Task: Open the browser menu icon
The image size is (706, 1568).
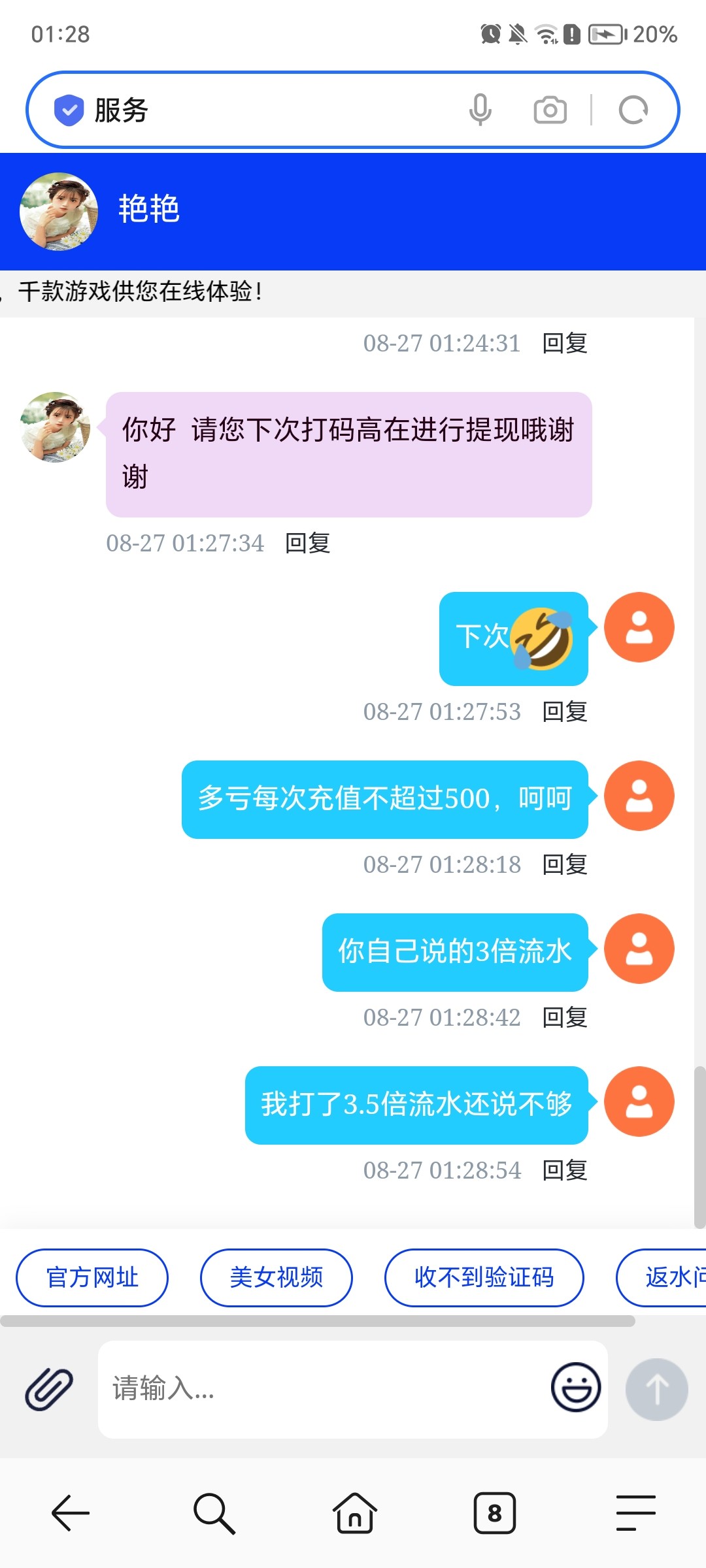Action: pos(635,1511)
